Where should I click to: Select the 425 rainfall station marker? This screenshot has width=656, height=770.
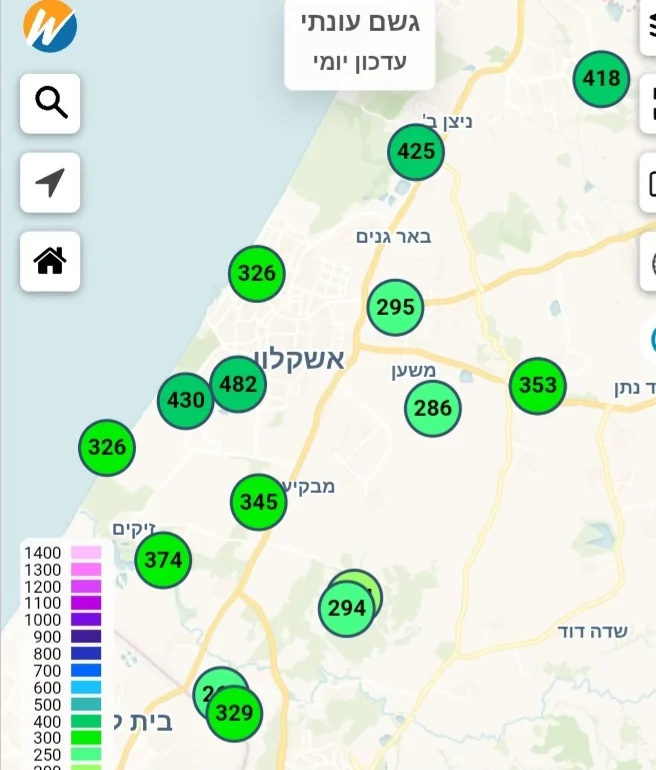click(x=416, y=152)
